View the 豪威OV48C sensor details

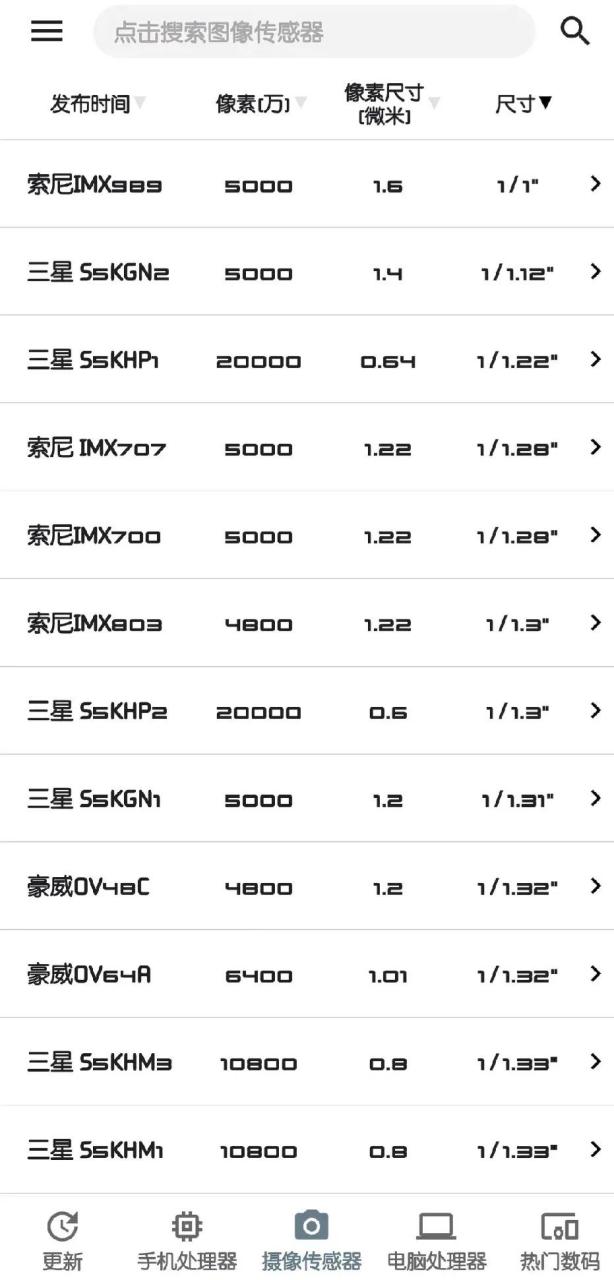307,887
